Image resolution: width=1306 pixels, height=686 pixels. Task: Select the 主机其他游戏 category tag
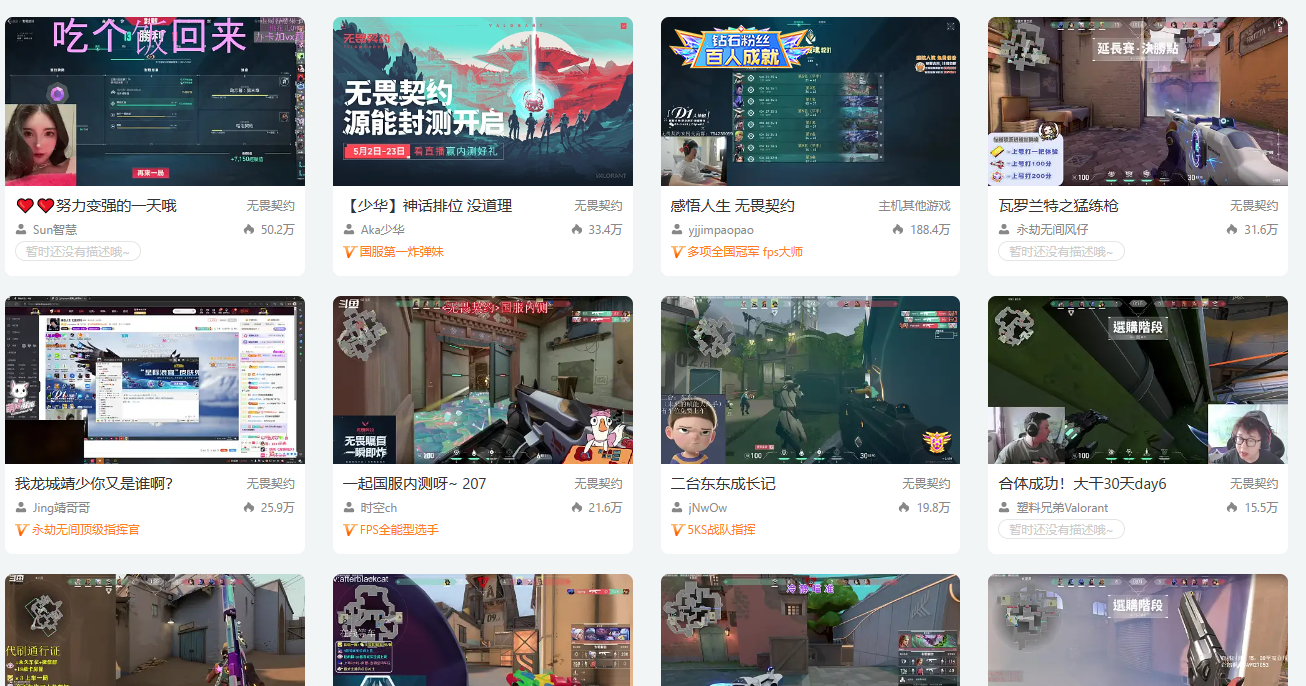(914, 206)
